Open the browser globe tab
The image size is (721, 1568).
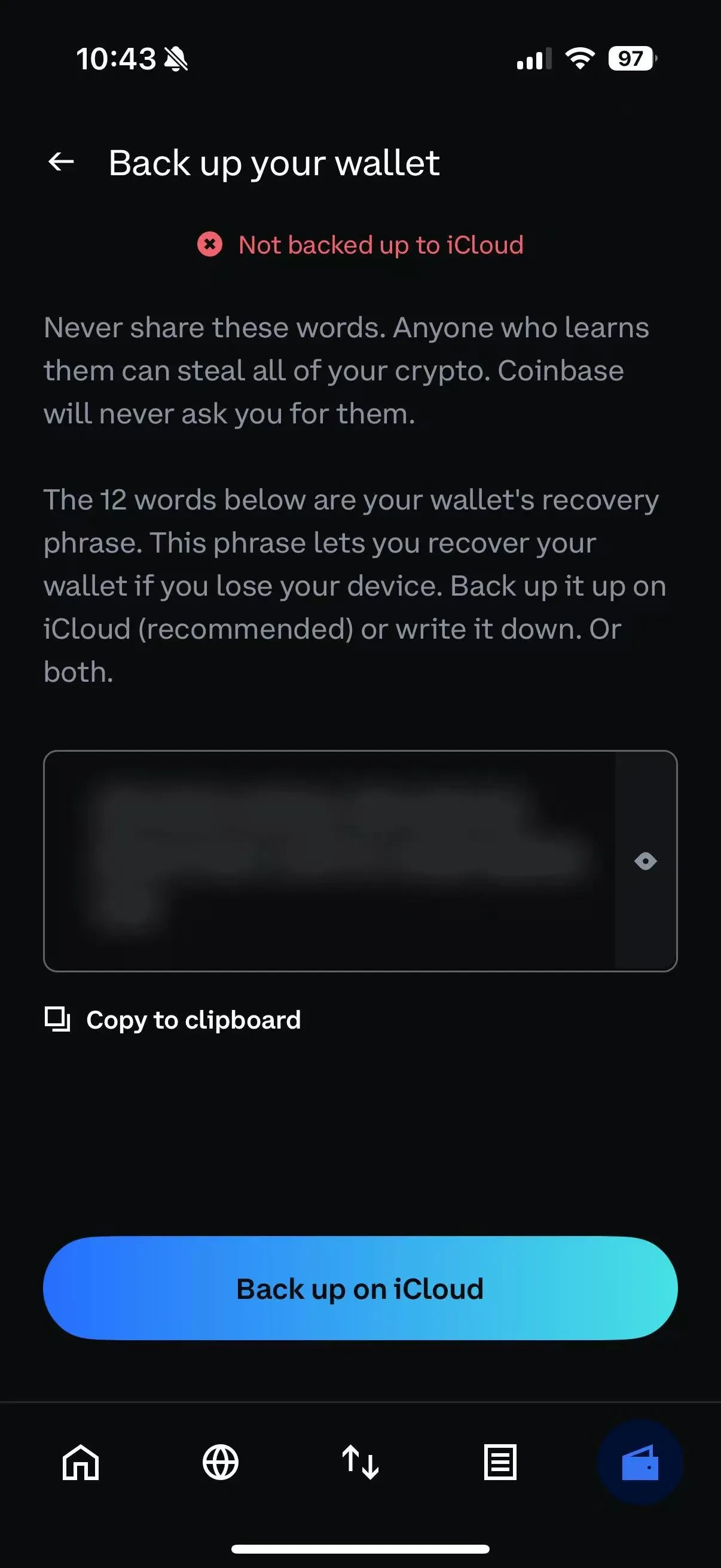pyautogui.click(x=220, y=1462)
